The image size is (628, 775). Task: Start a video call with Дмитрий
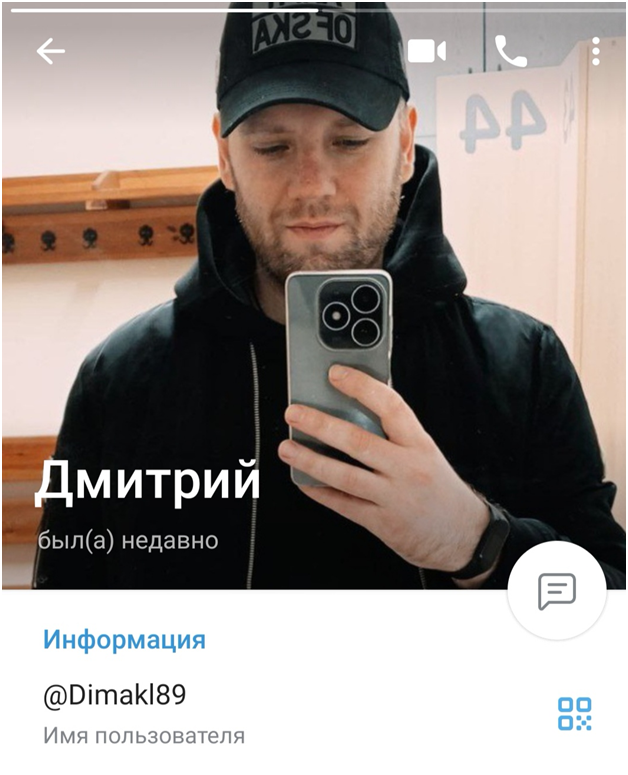tap(427, 52)
